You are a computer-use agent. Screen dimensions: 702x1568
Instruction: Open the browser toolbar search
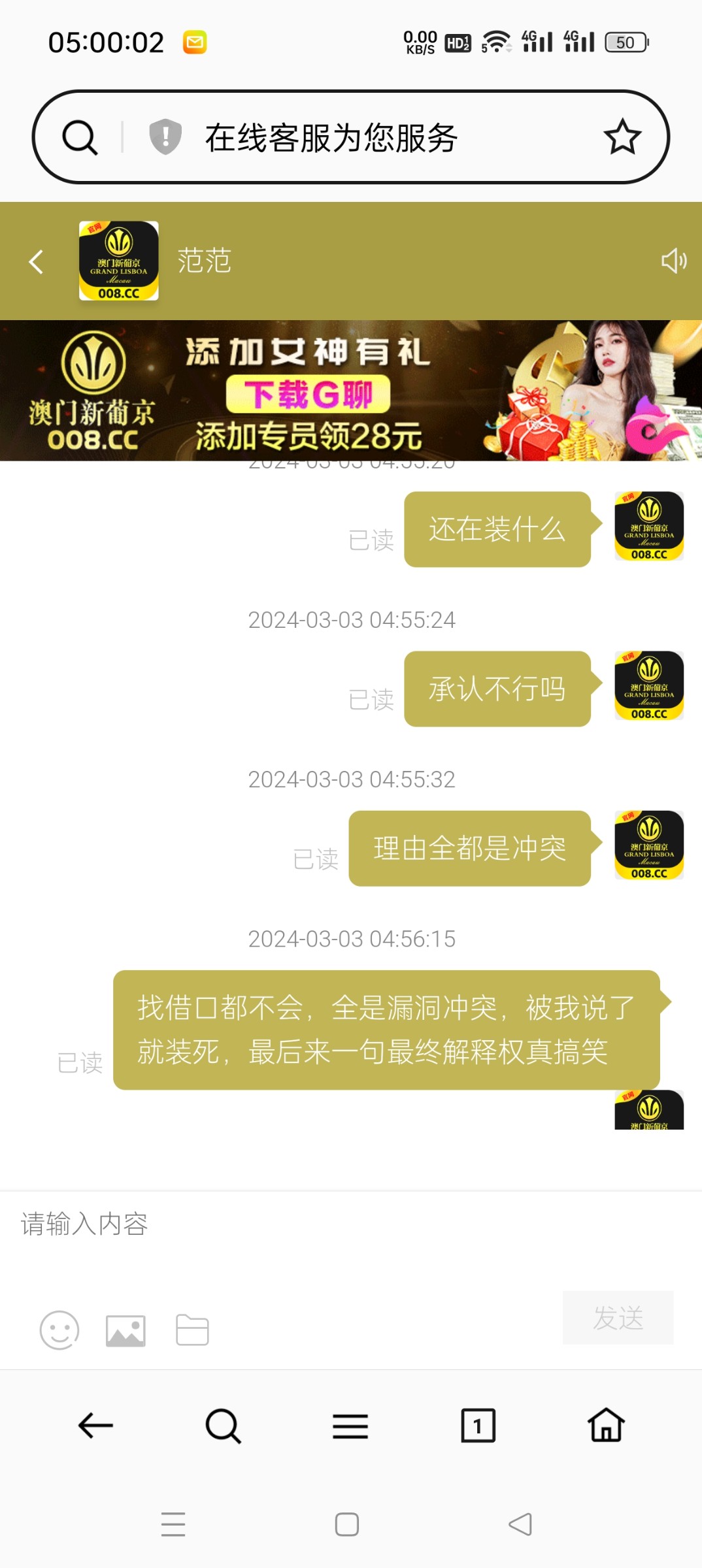tap(223, 1426)
